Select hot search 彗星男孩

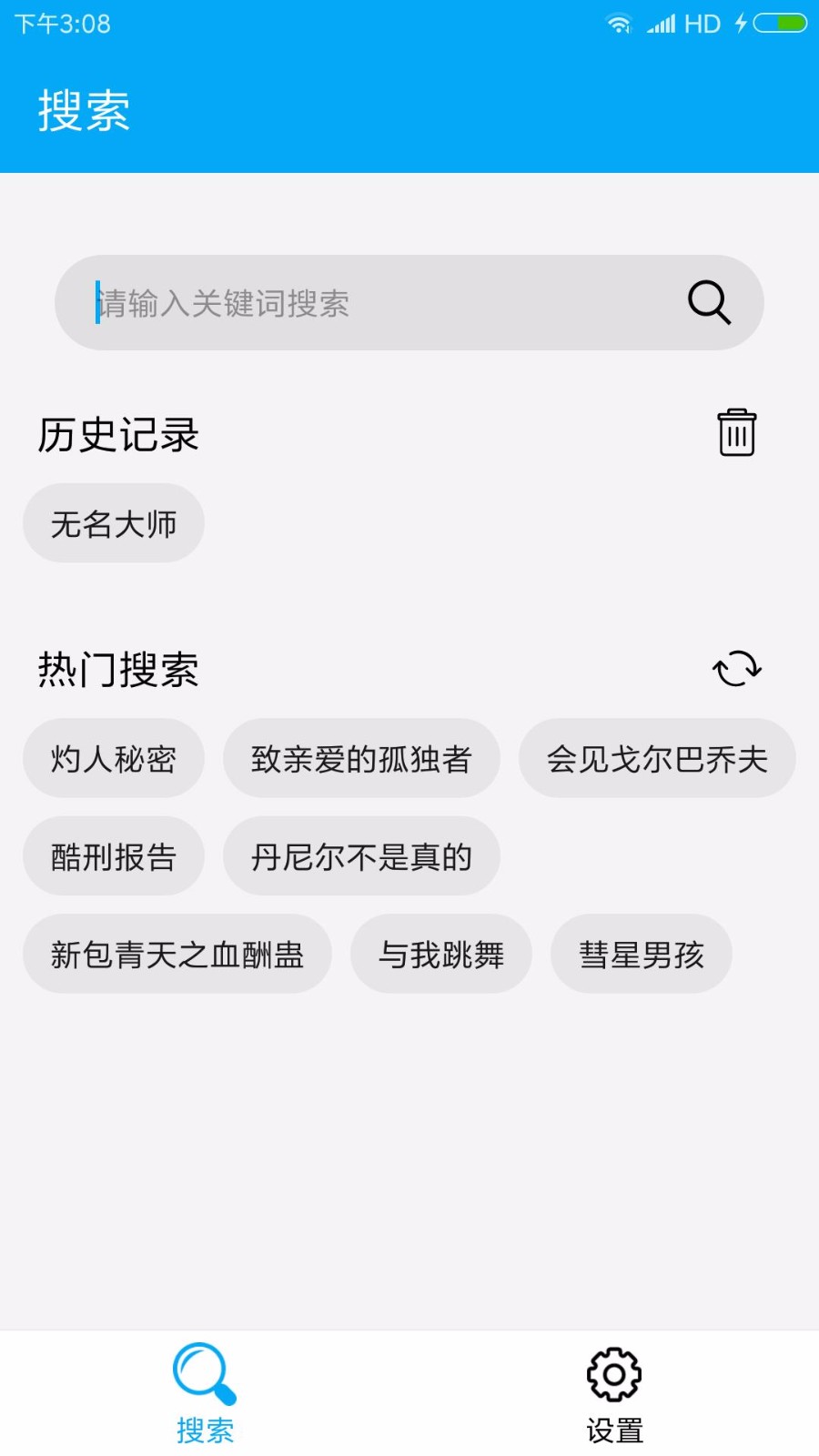tap(641, 953)
